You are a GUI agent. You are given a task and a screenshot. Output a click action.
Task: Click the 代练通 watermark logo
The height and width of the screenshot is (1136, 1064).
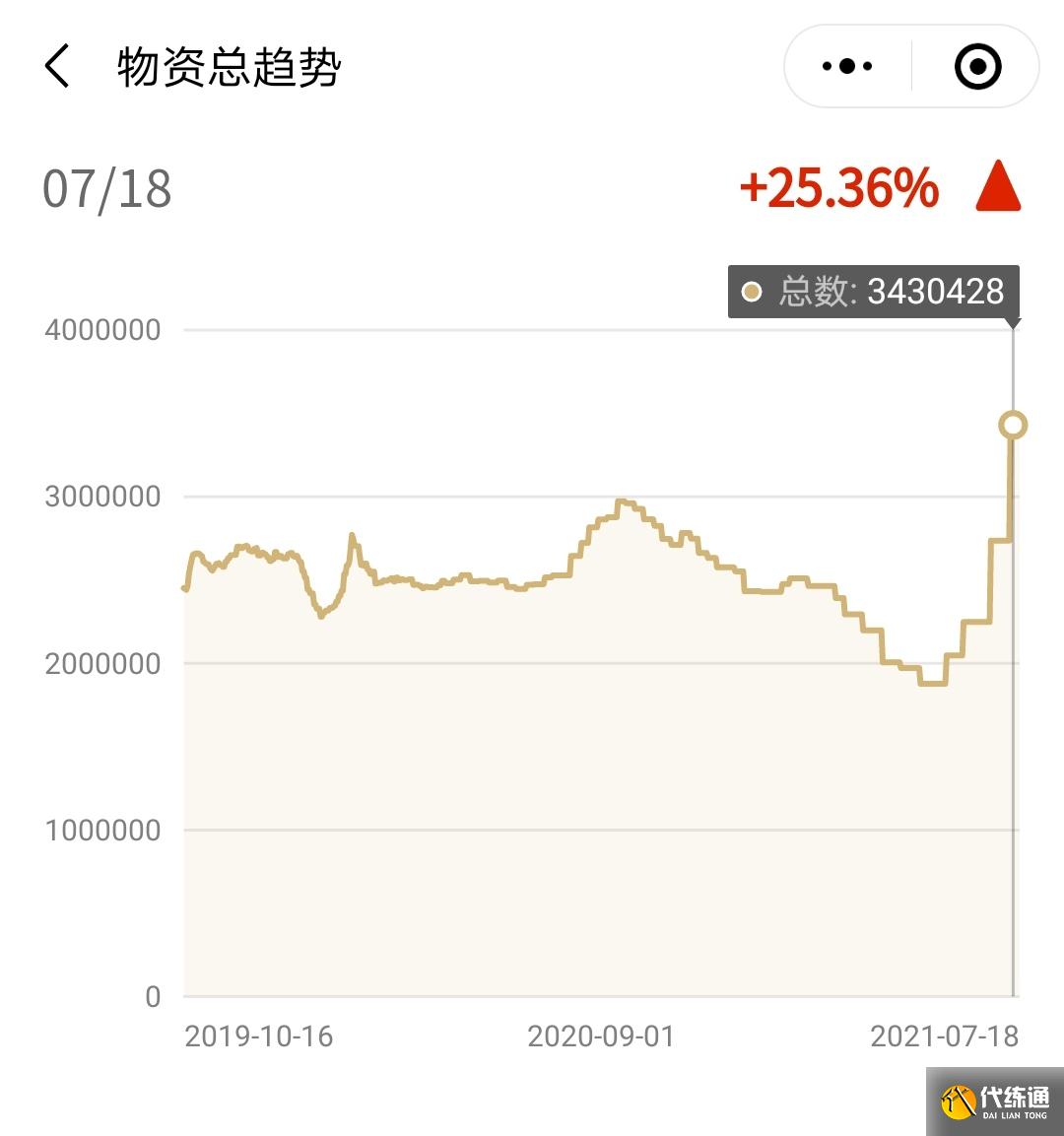990,1099
